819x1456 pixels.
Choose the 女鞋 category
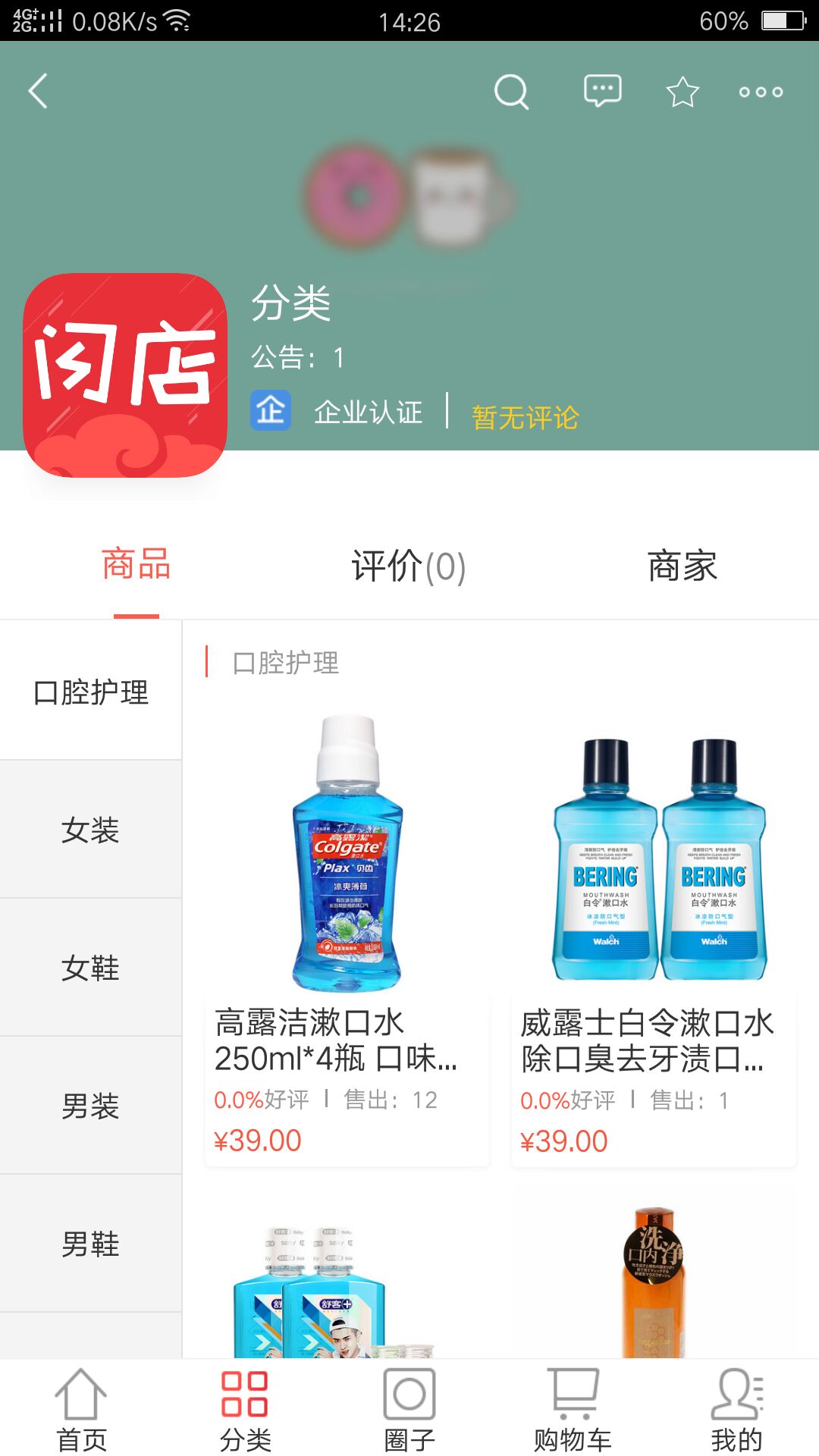pos(91,968)
